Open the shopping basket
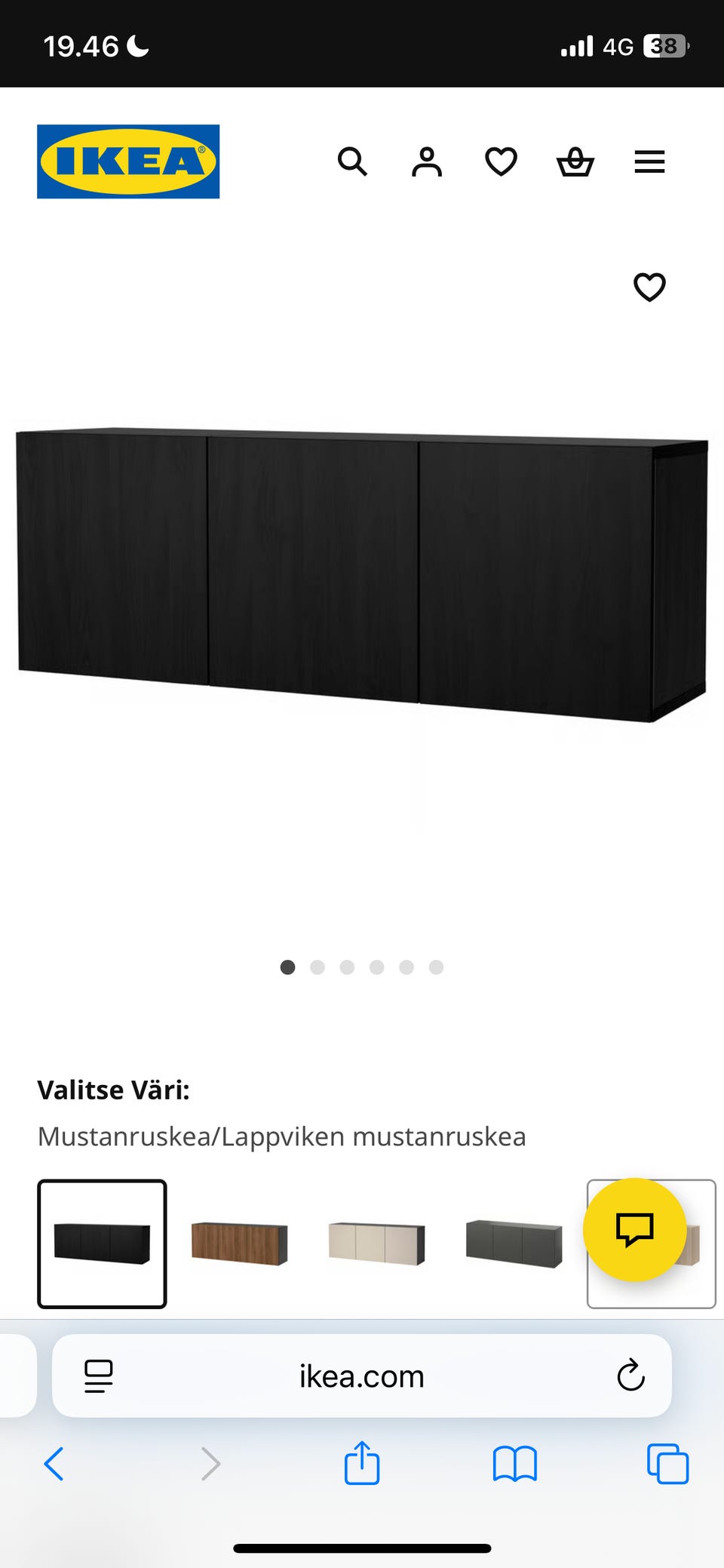 (575, 161)
